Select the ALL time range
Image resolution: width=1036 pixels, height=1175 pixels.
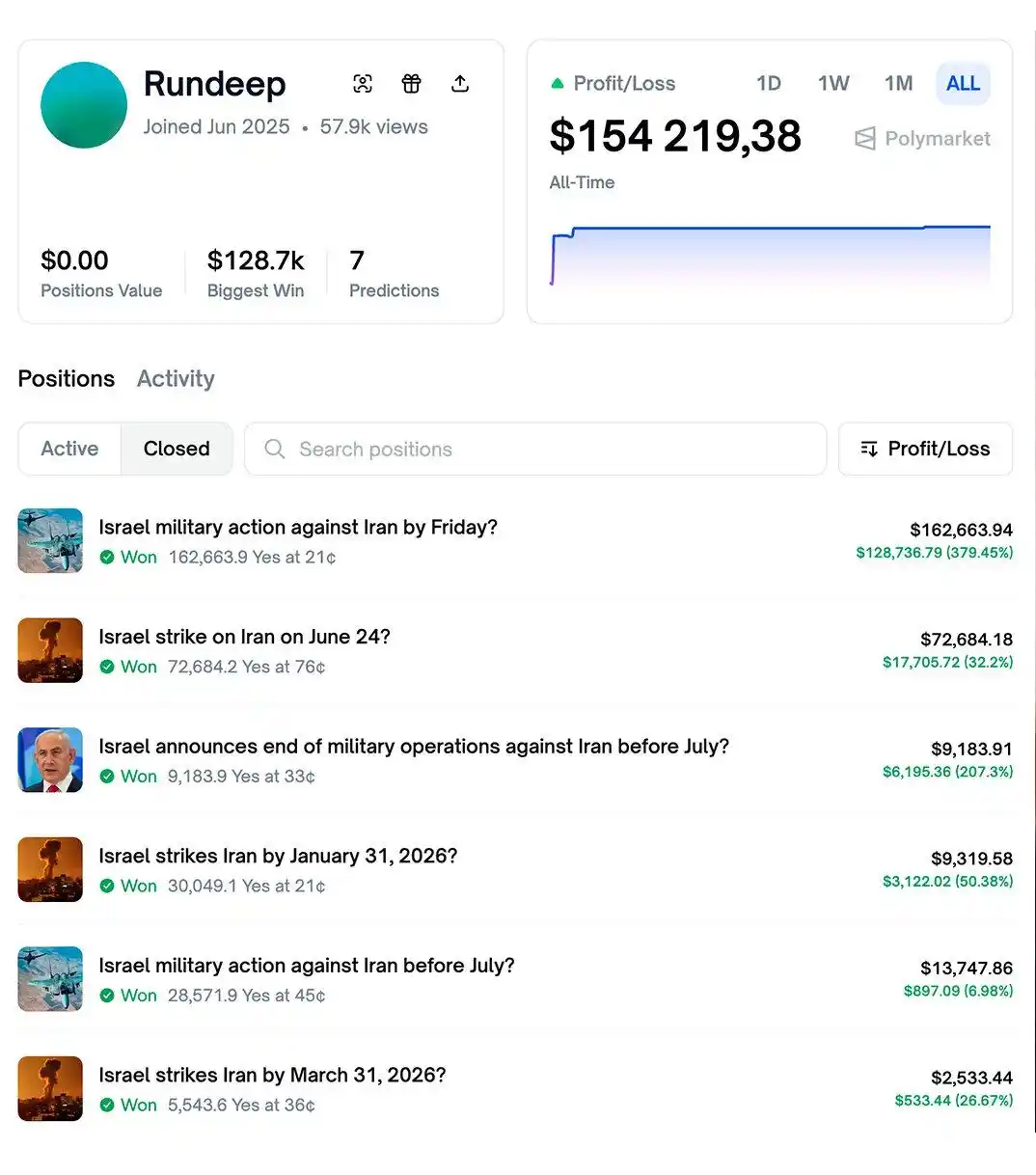963,84
